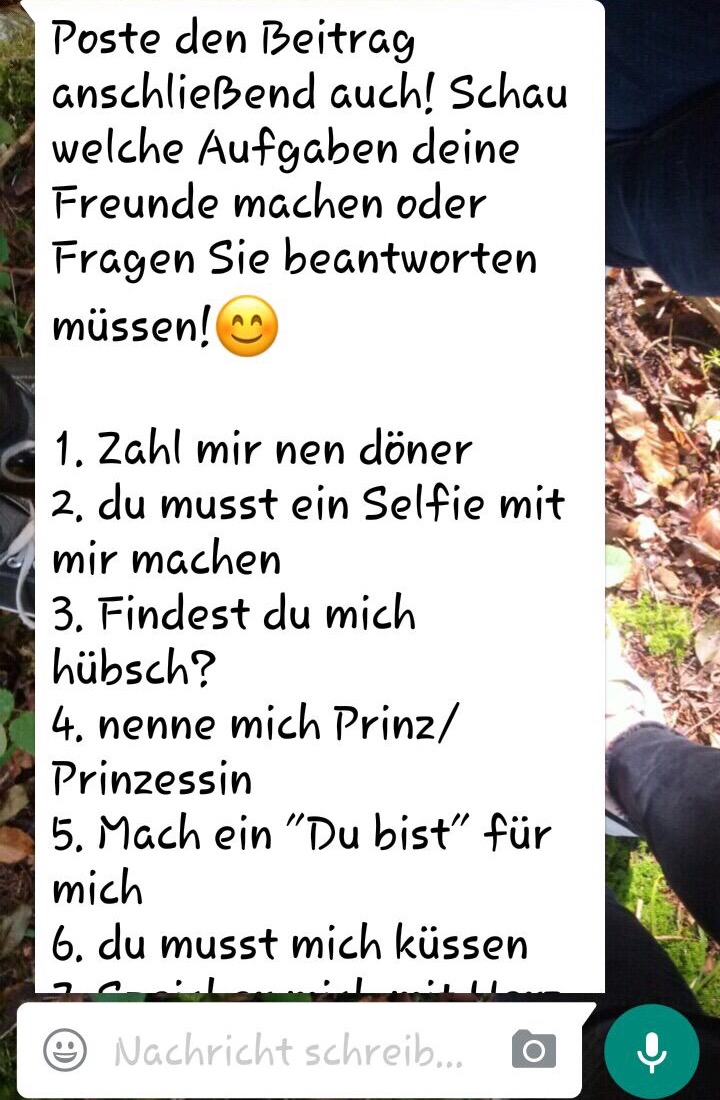Record a voice message with the microphone

coord(652,1051)
